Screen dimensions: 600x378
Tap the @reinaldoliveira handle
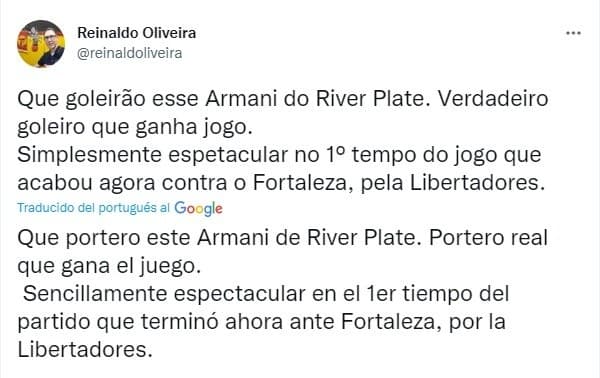[x=130, y=53]
